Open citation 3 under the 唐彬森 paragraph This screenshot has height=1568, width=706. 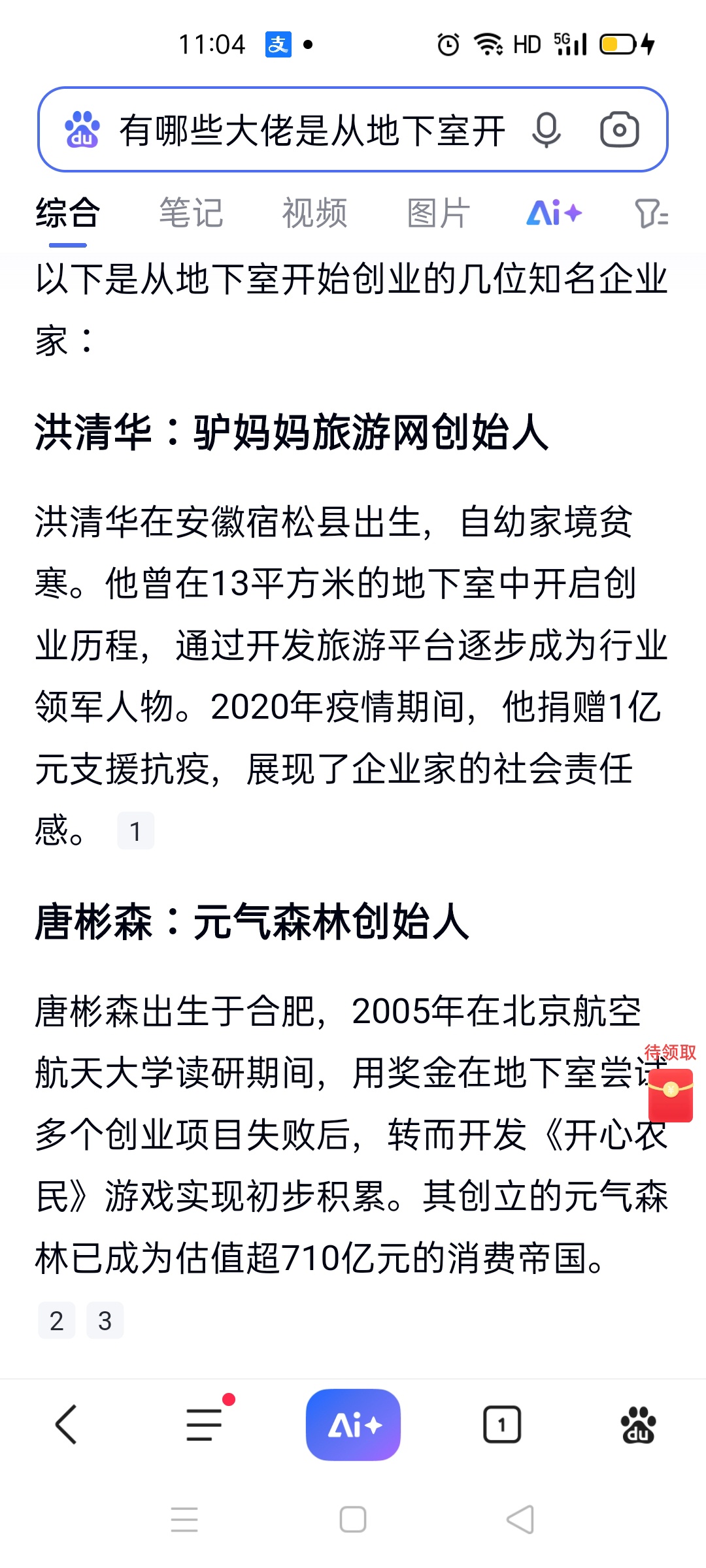(x=105, y=1321)
